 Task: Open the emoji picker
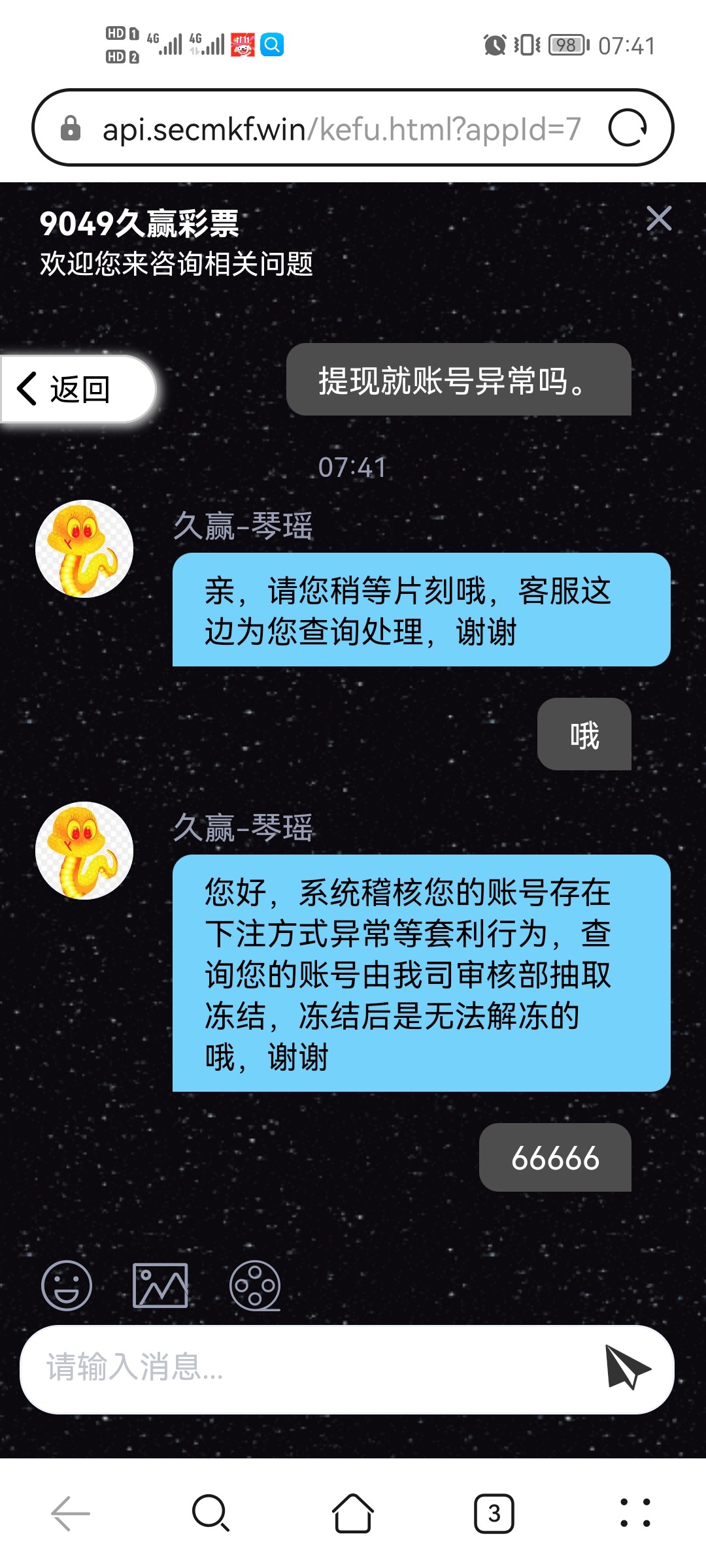(66, 1285)
